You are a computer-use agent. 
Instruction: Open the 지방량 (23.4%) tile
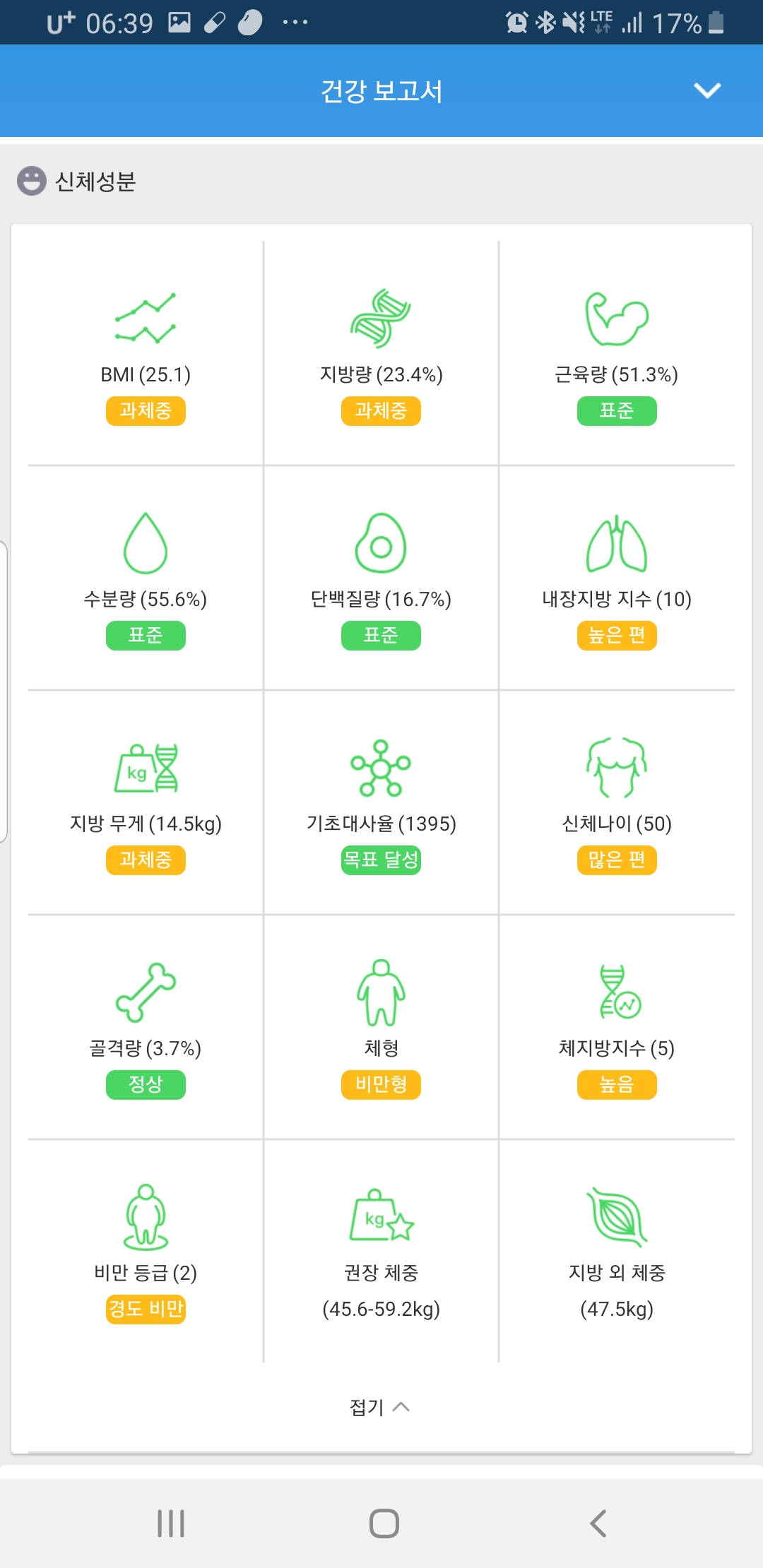click(x=381, y=353)
